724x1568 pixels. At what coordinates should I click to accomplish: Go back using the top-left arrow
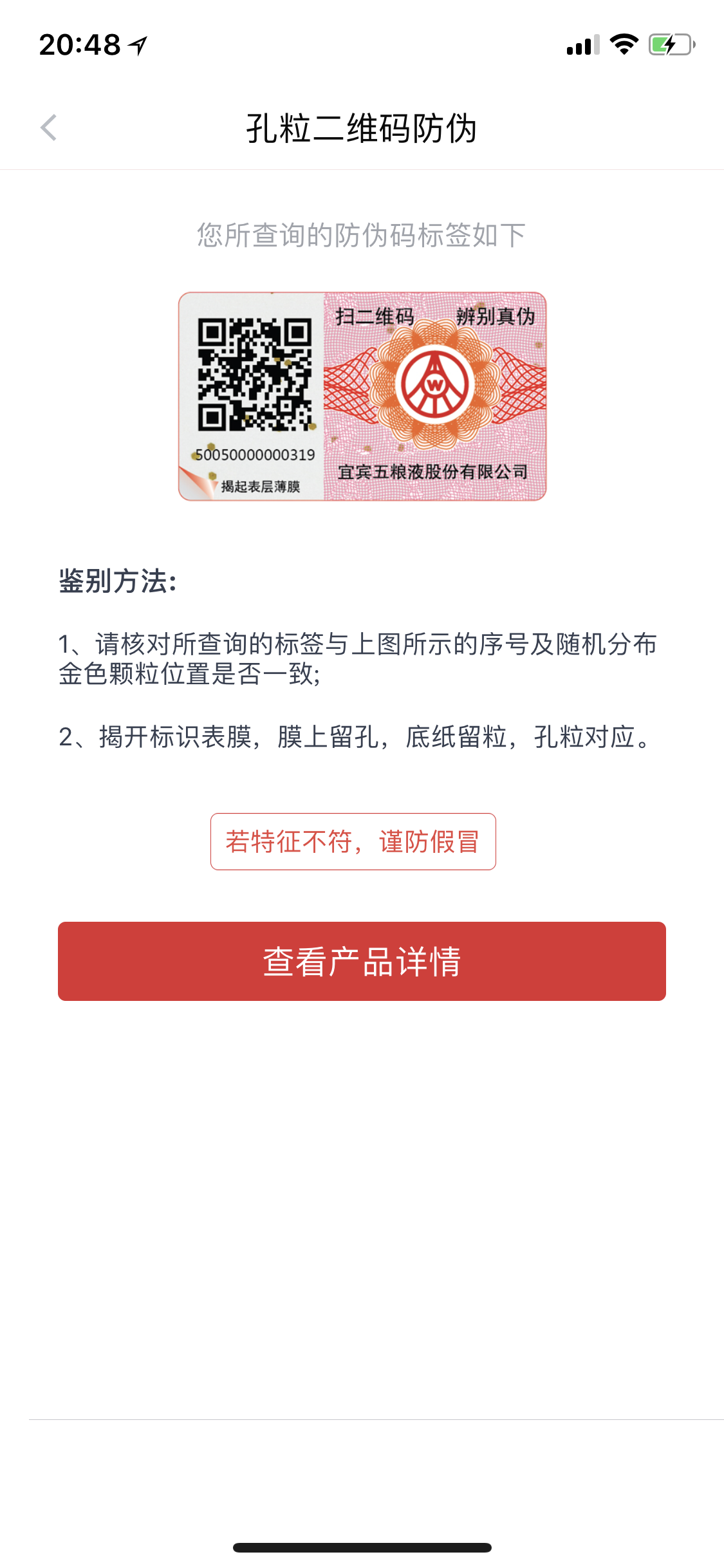49,127
